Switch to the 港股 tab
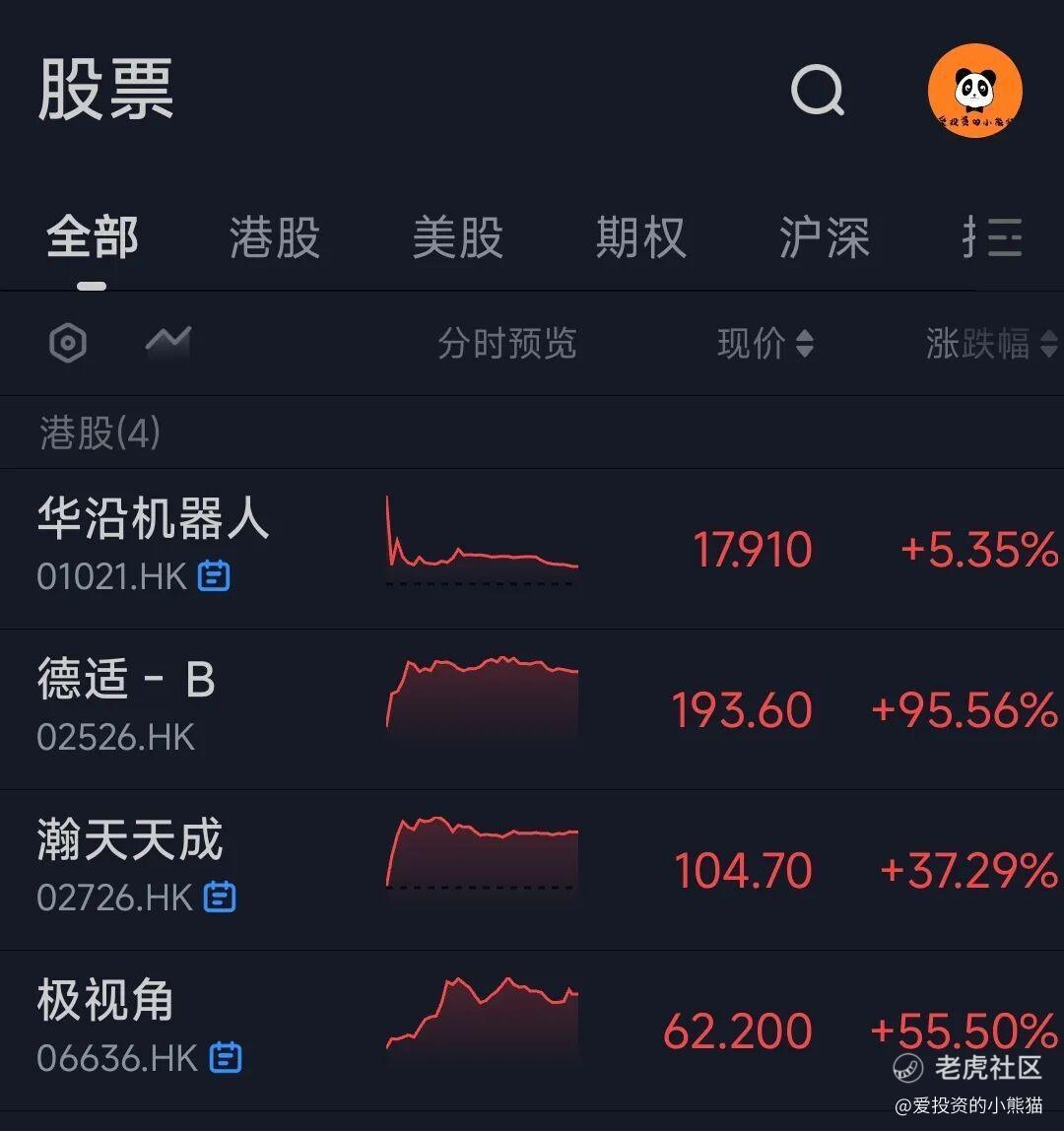Image resolution: width=1064 pixels, height=1131 pixels. [x=275, y=238]
